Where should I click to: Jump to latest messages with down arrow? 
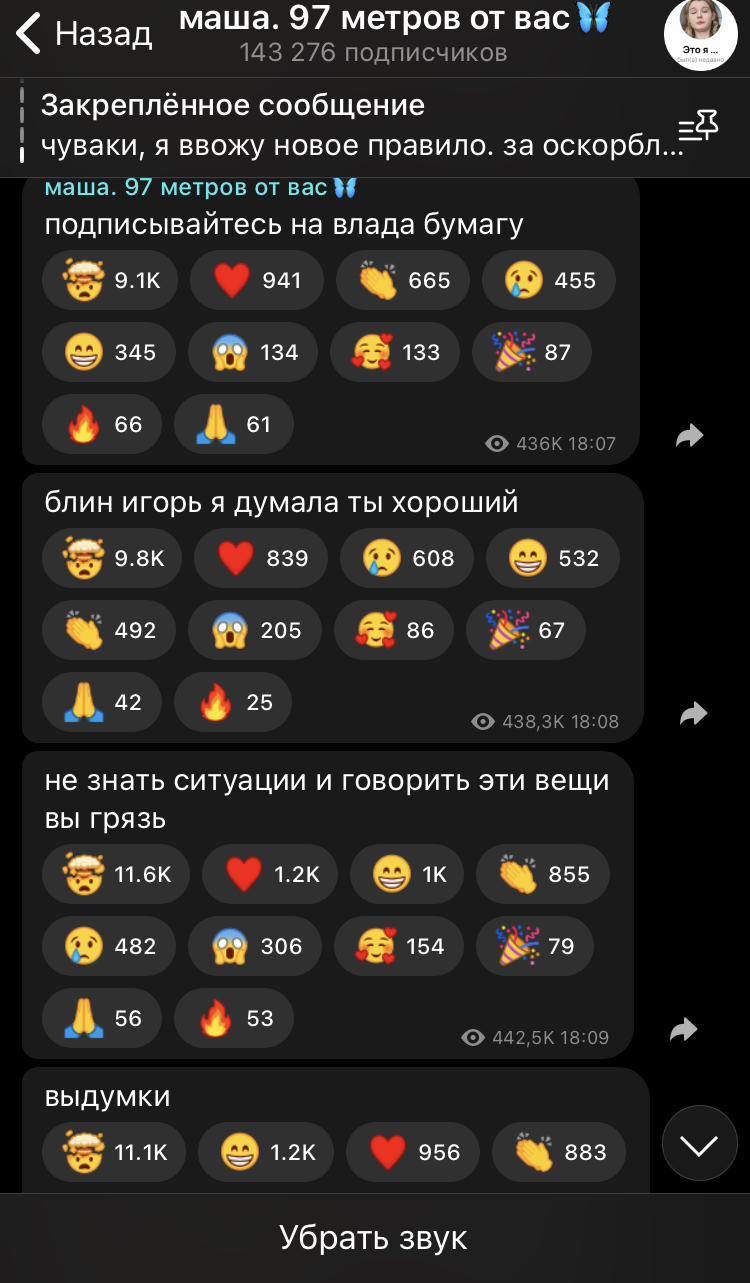pos(699,1144)
